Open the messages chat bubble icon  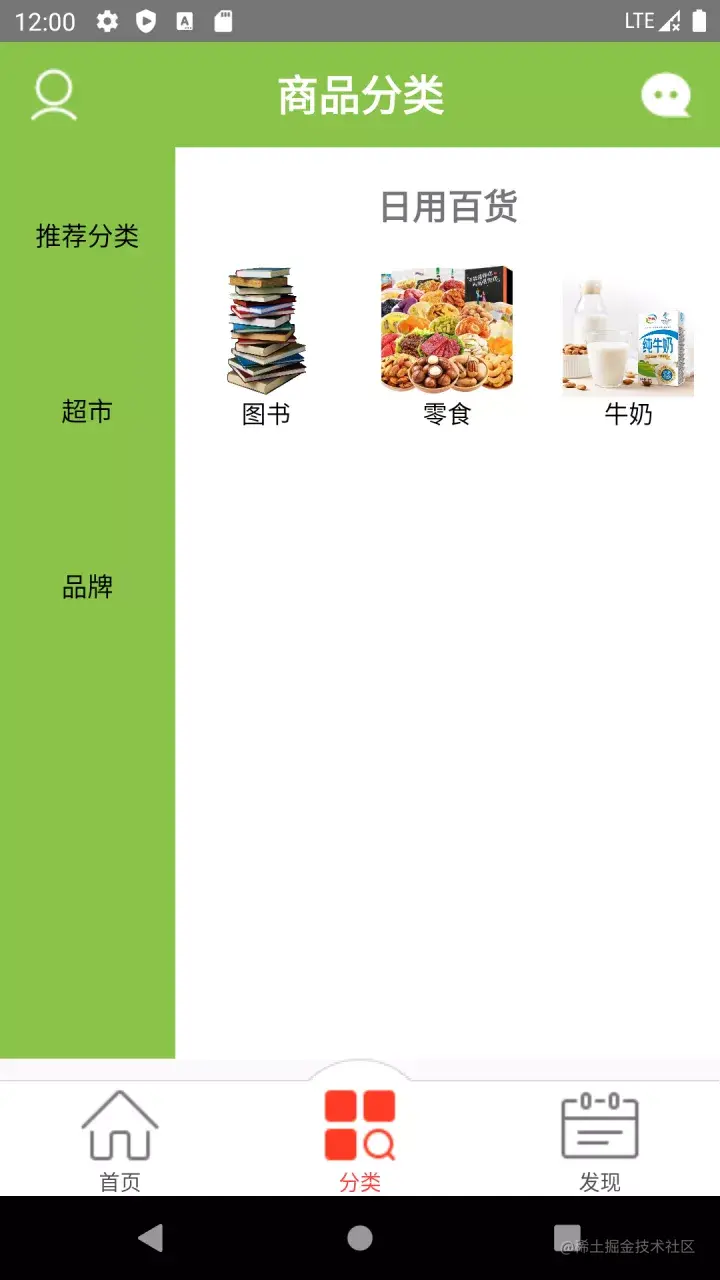[x=665, y=96]
